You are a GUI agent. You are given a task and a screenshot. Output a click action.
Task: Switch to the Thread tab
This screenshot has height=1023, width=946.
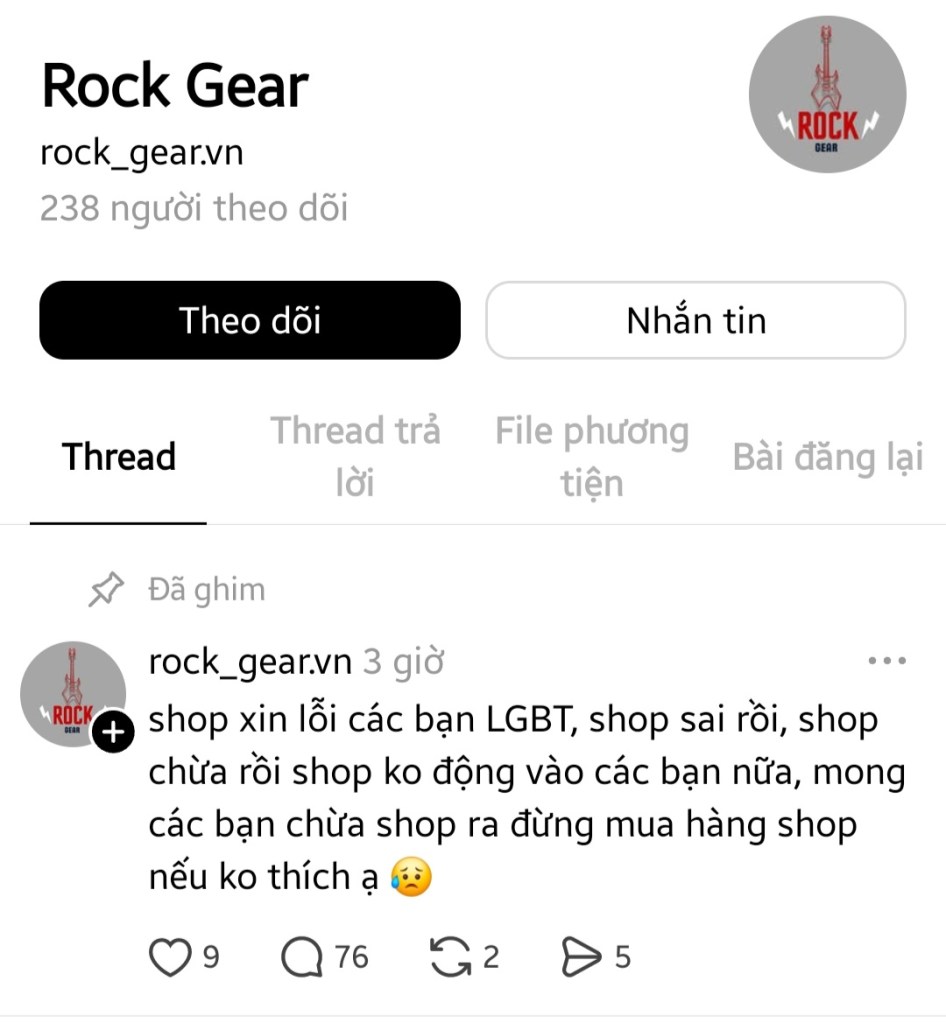tap(119, 457)
